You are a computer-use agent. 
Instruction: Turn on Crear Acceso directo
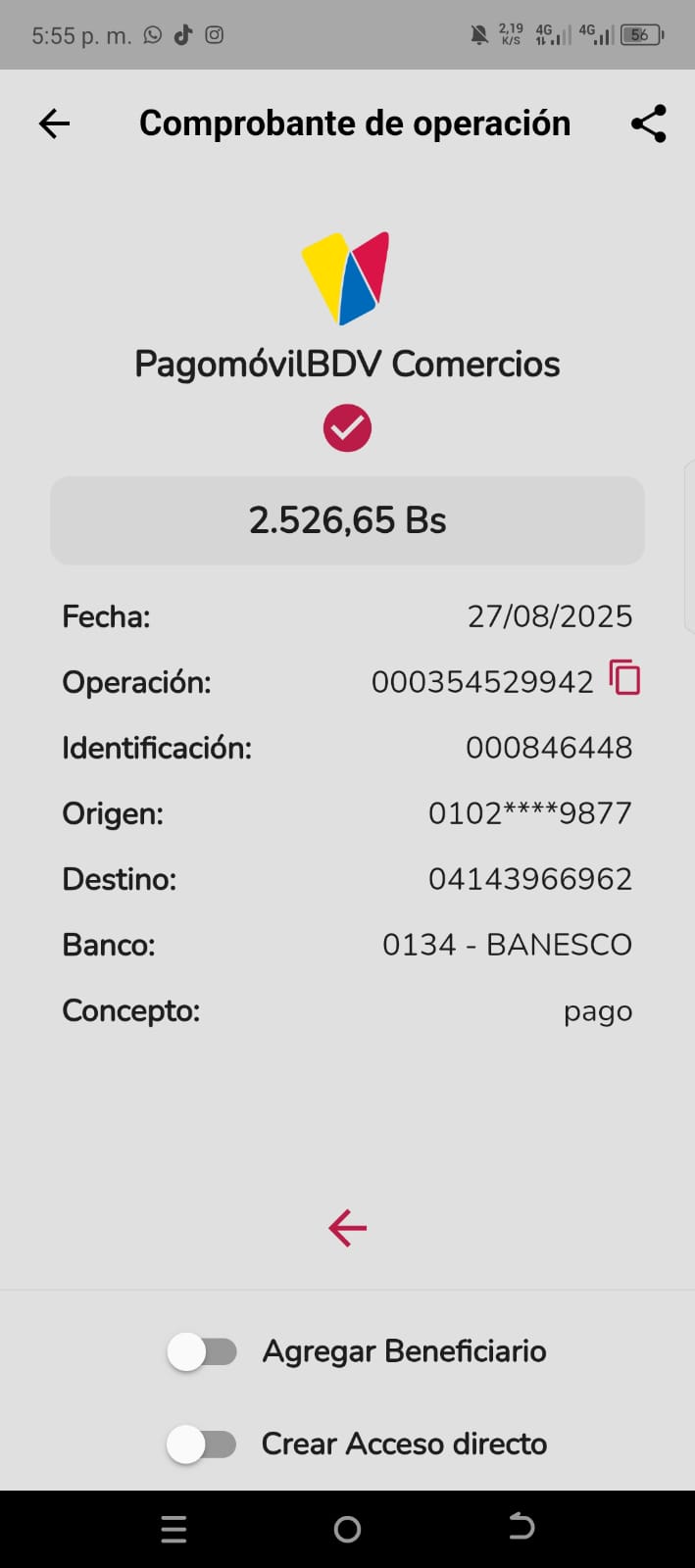click(202, 1445)
